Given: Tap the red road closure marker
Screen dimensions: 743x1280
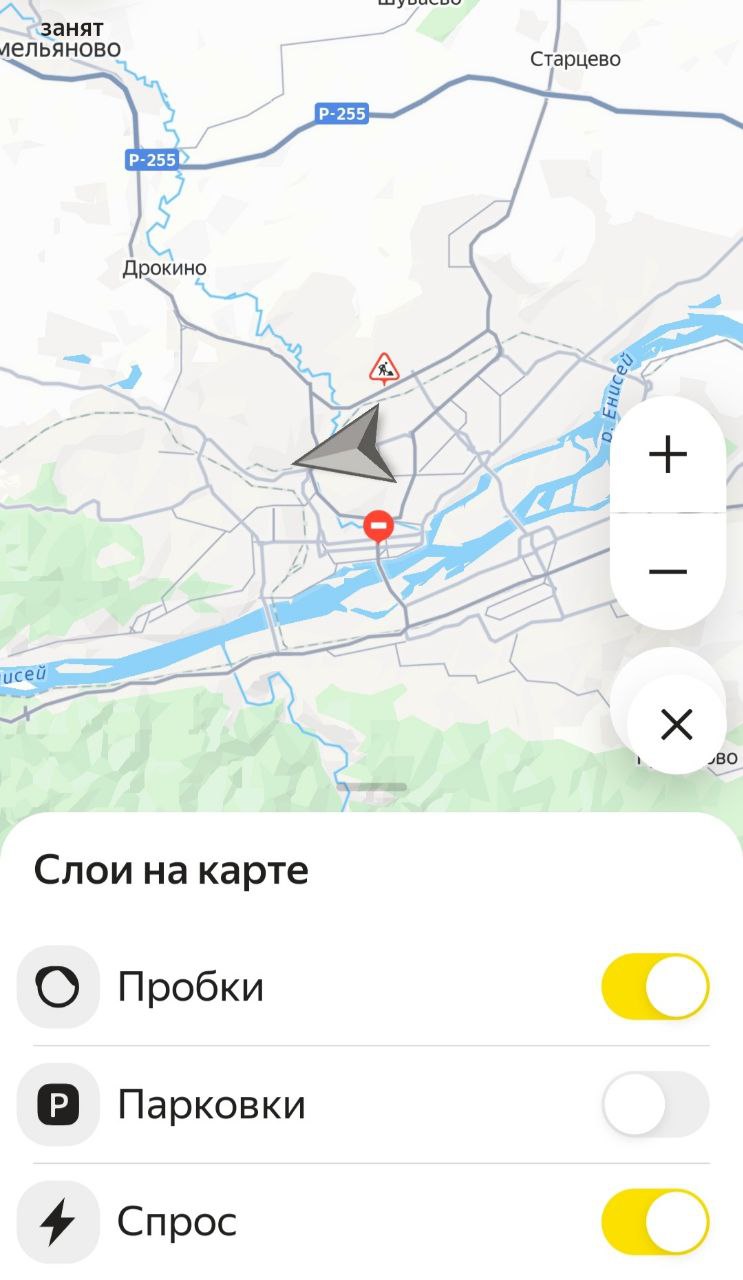Looking at the screenshot, I should point(378,525).
